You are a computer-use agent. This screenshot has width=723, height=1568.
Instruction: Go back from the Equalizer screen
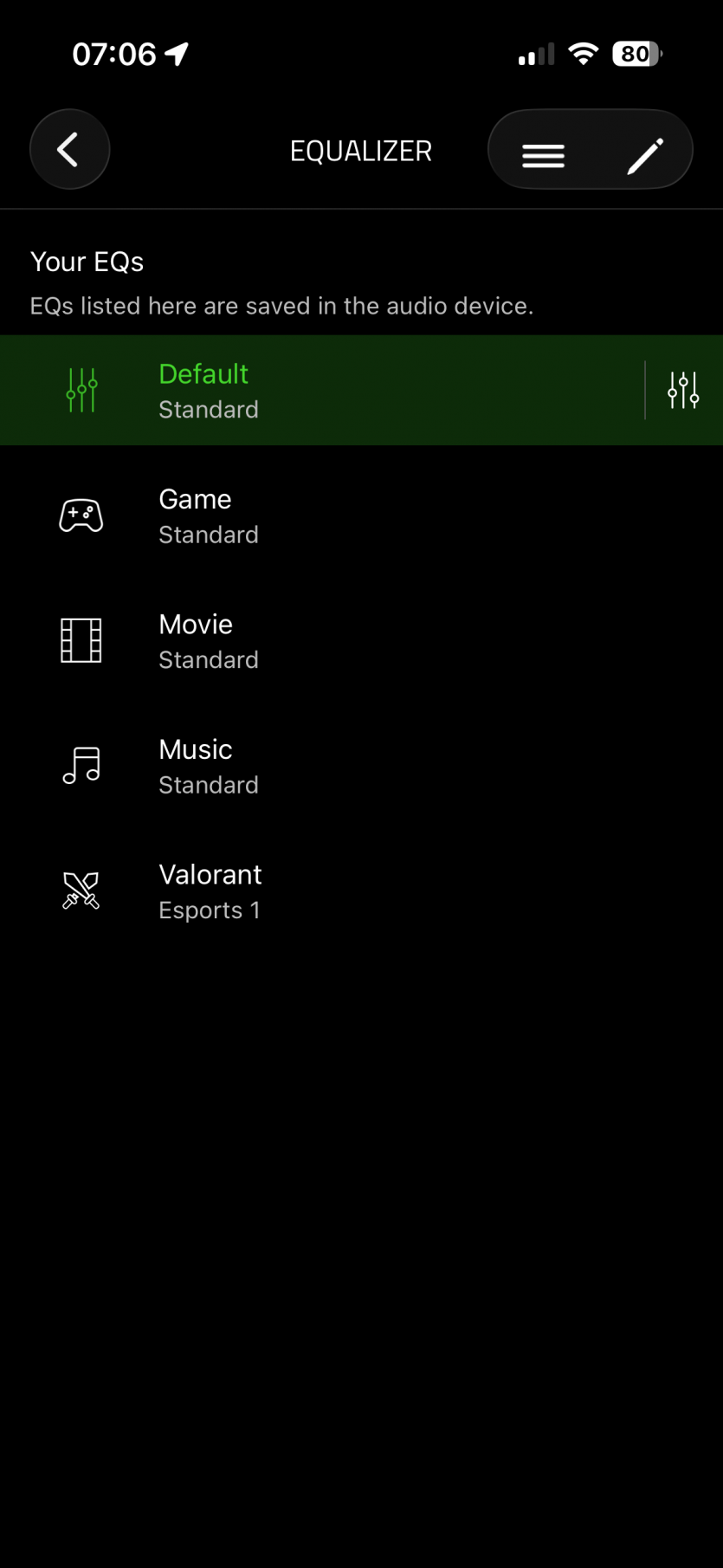pos(69,149)
